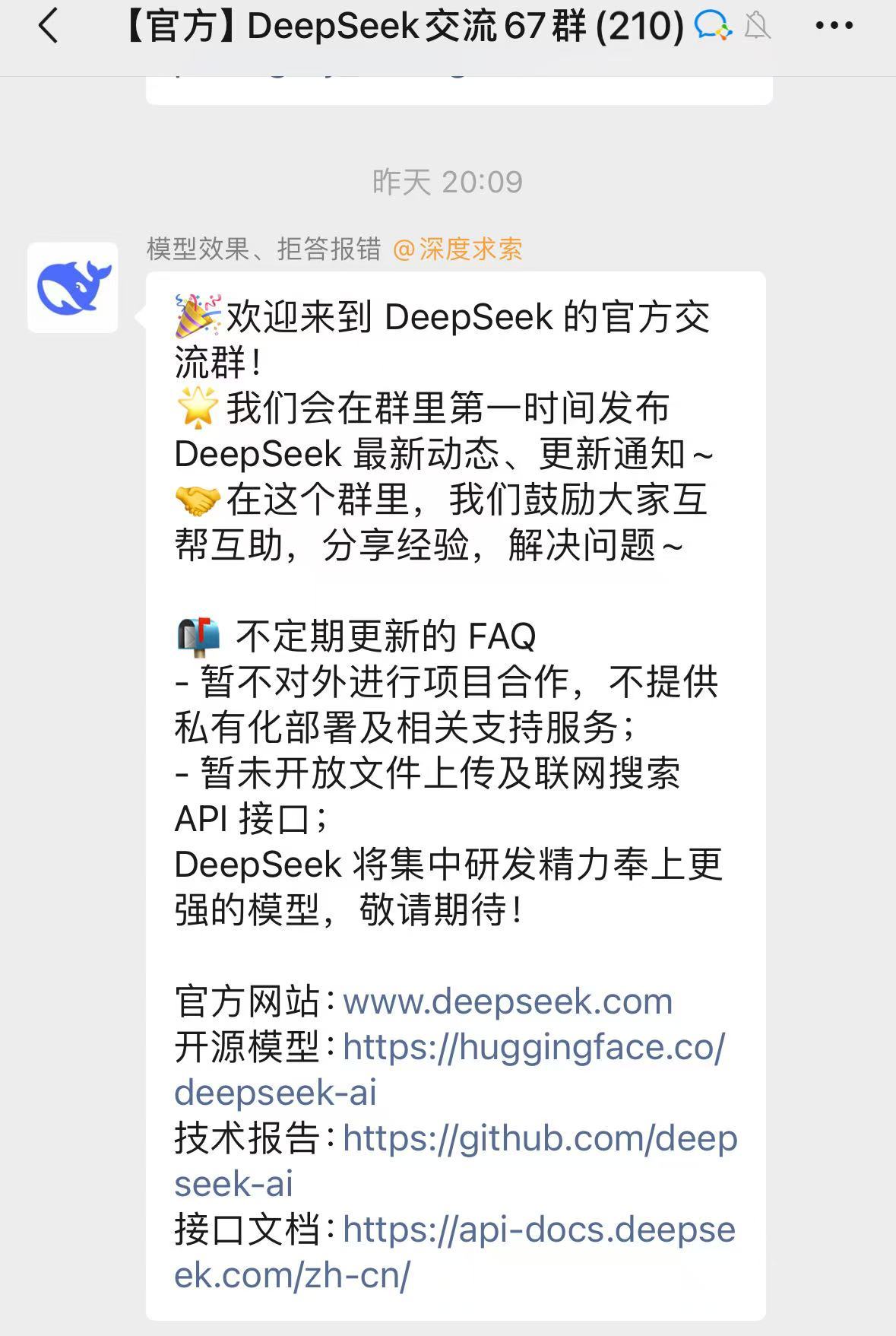Open the www.deepseek.com website link
This screenshot has width=896, height=1336.
point(508,1001)
